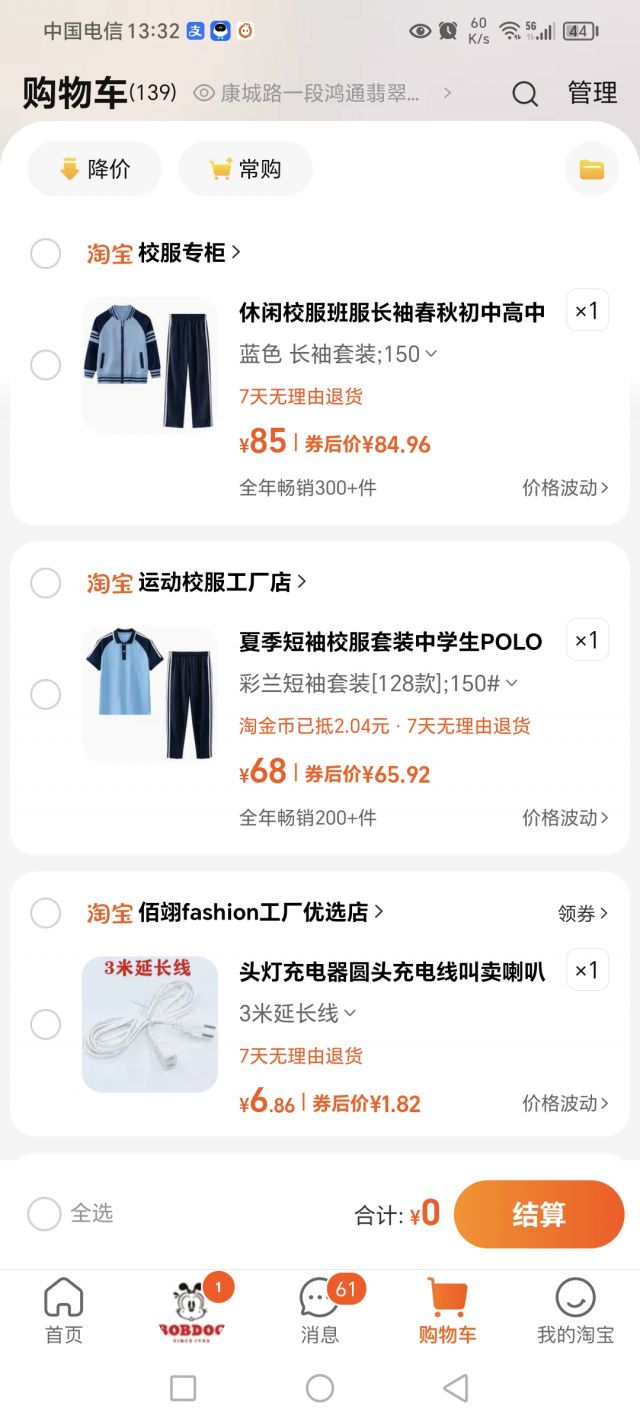The height and width of the screenshot is (1422, 640).
Task: Expand the 3米延长线 option dropdown
Action: coord(298,1014)
